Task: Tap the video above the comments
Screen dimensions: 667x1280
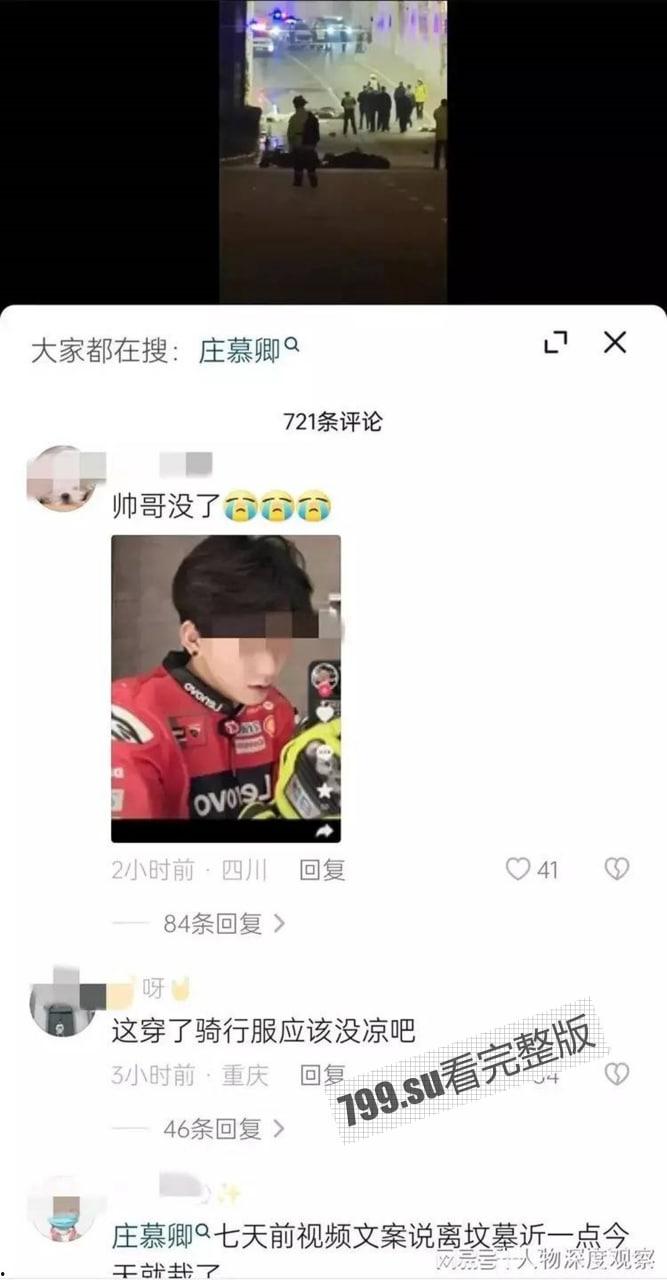Action: tap(333, 150)
